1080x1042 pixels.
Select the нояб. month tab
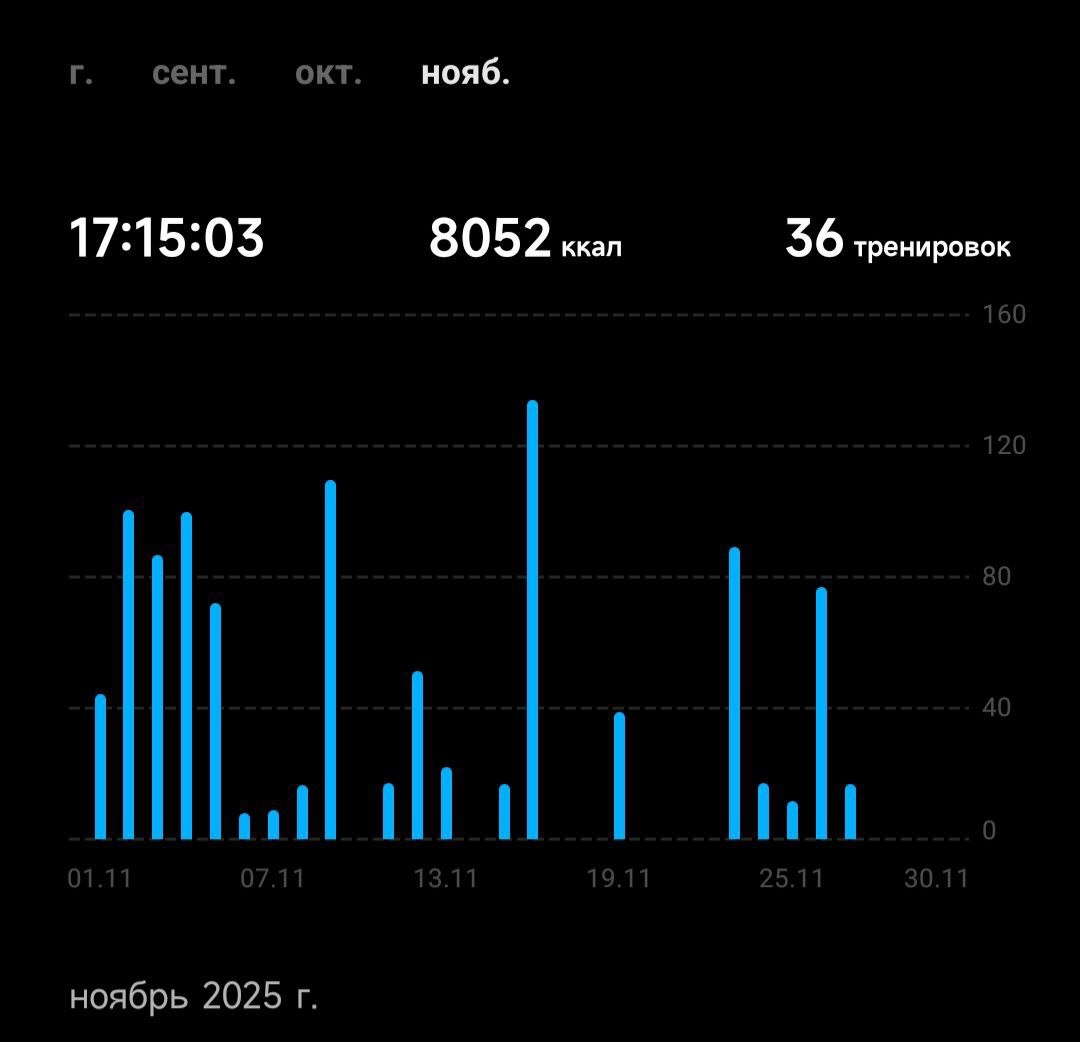click(465, 74)
